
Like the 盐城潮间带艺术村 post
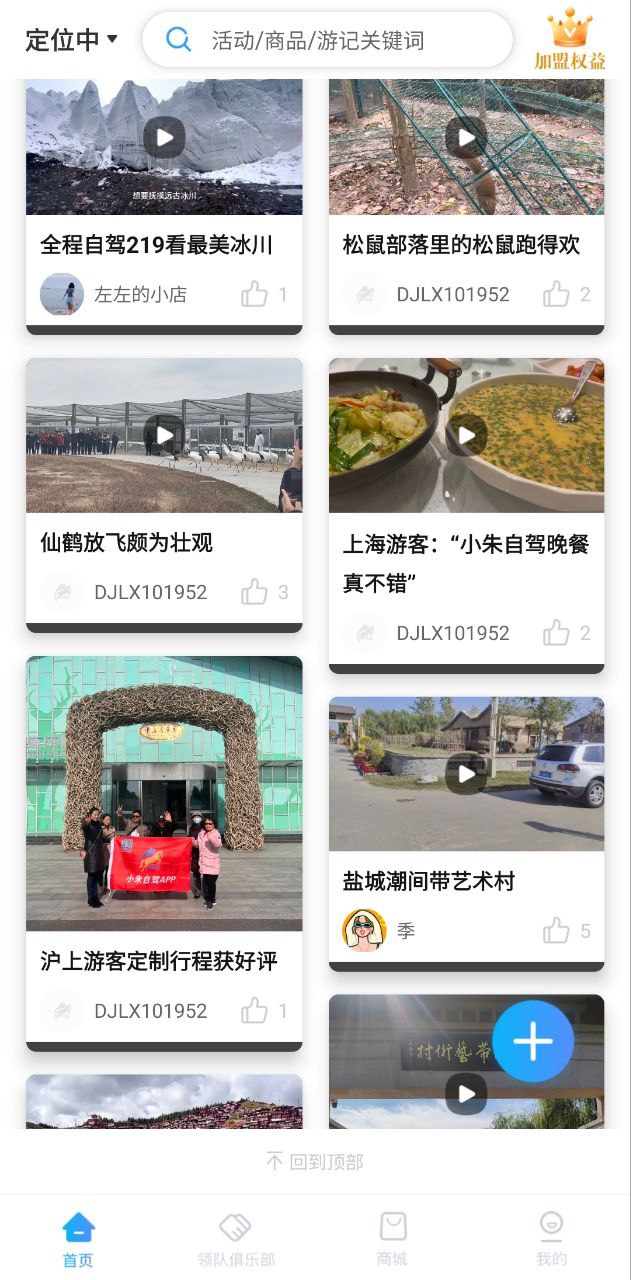click(x=557, y=931)
